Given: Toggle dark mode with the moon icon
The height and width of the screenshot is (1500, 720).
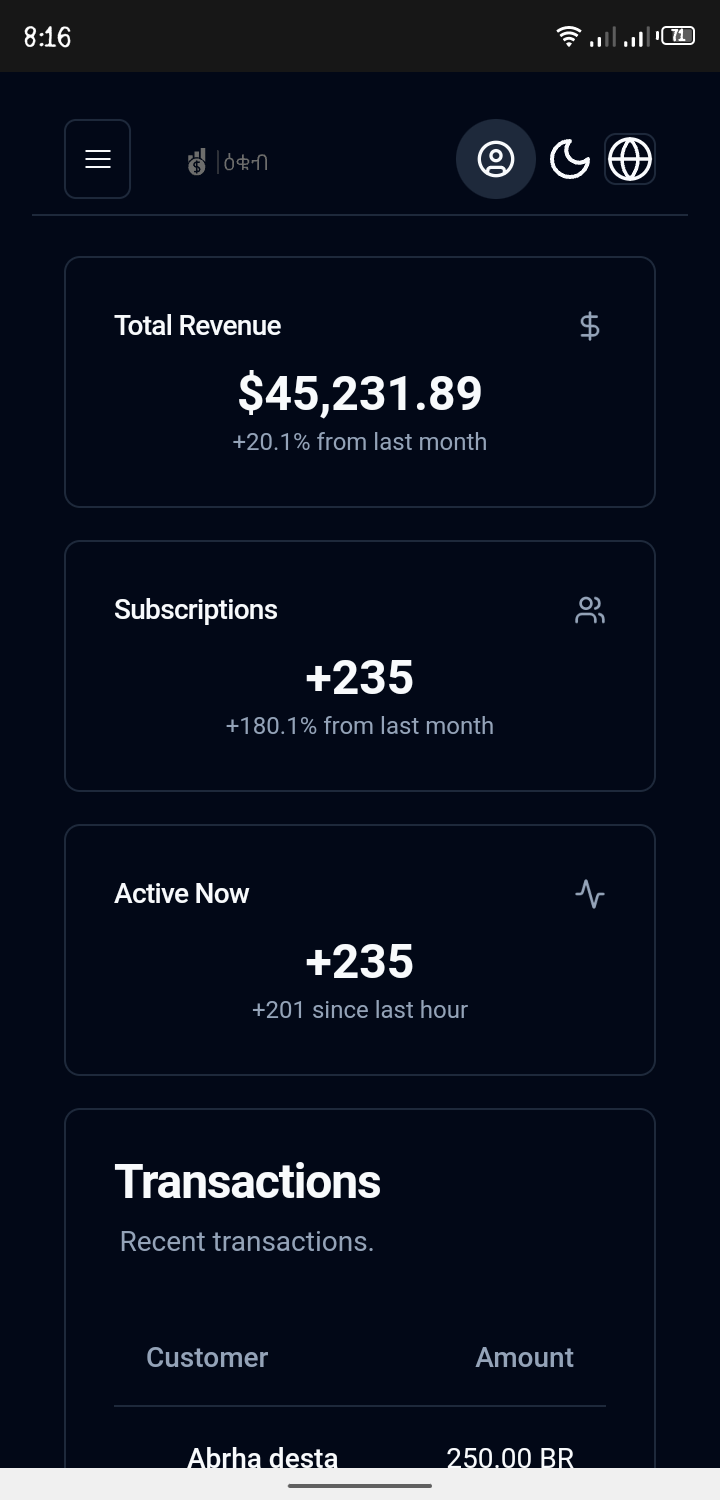Looking at the screenshot, I should pos(570,159).
